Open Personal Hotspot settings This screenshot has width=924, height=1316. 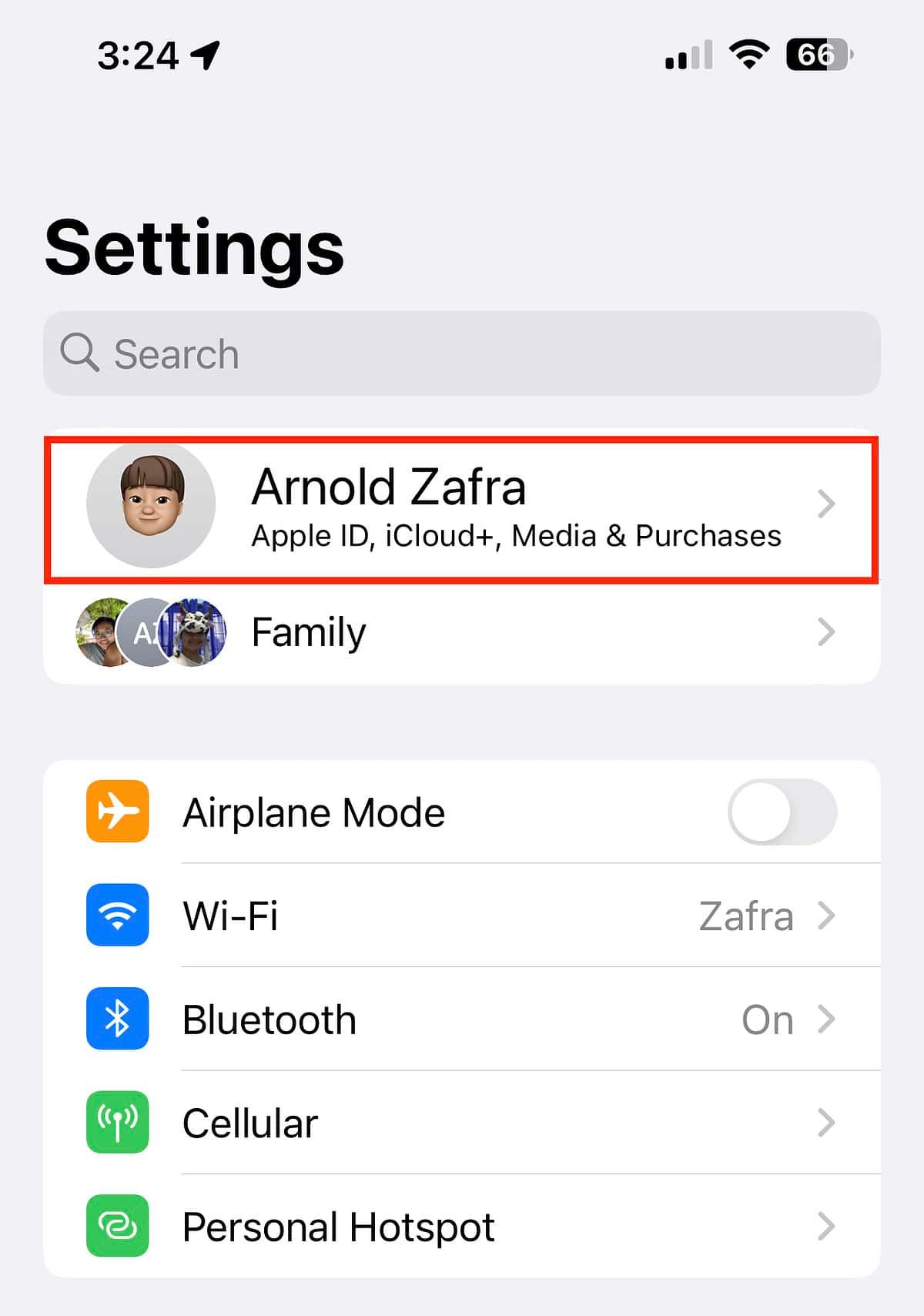pos(460,1227)
